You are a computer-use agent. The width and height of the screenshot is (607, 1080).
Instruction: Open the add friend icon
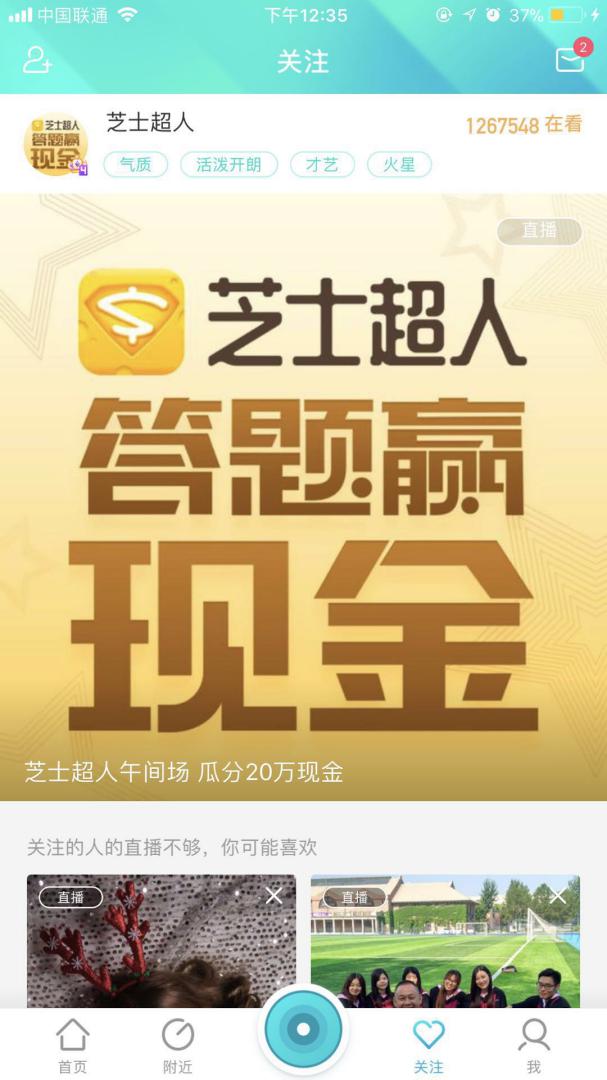point(38,60)
